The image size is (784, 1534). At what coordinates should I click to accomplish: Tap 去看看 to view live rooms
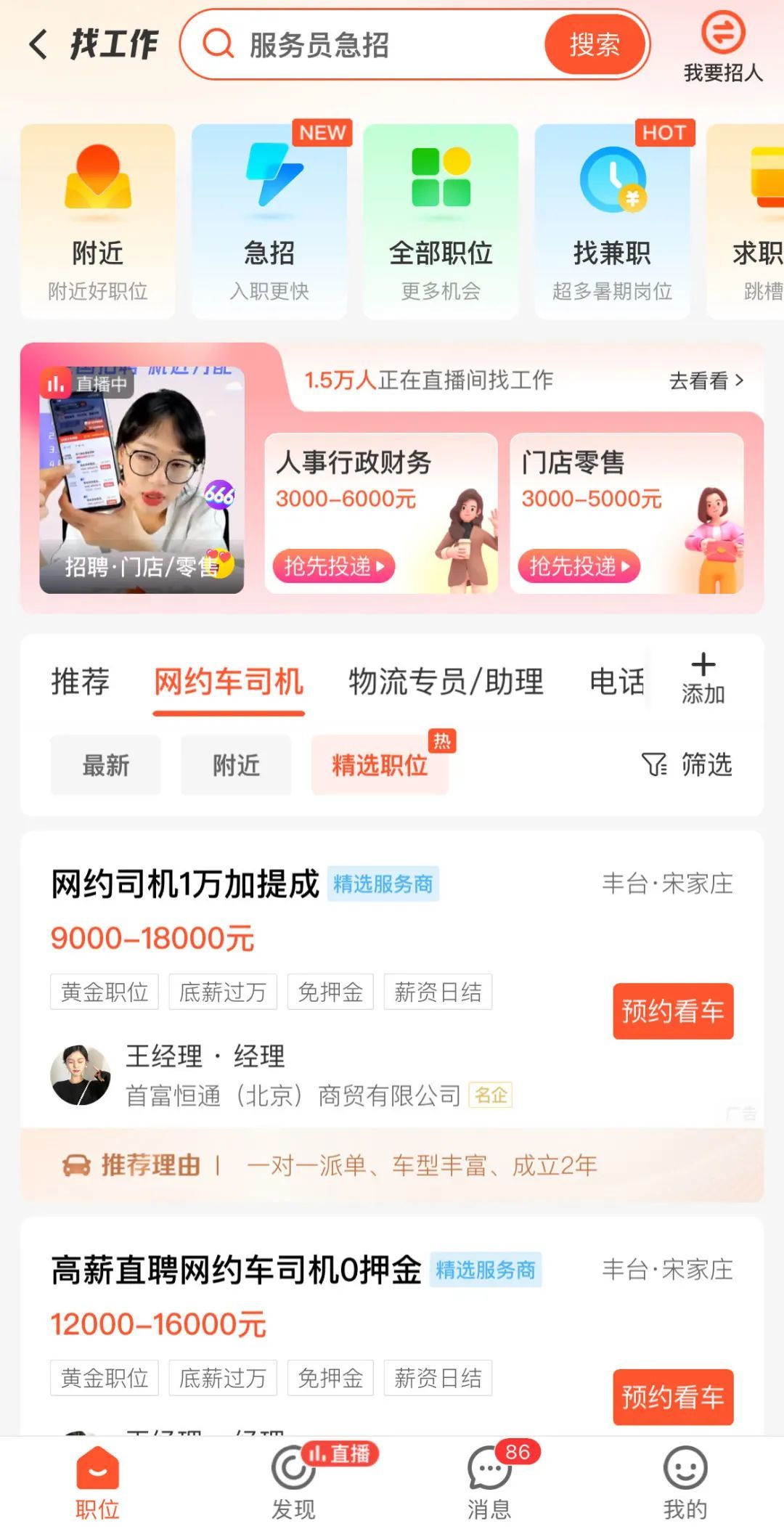click(x=706, y=380)
